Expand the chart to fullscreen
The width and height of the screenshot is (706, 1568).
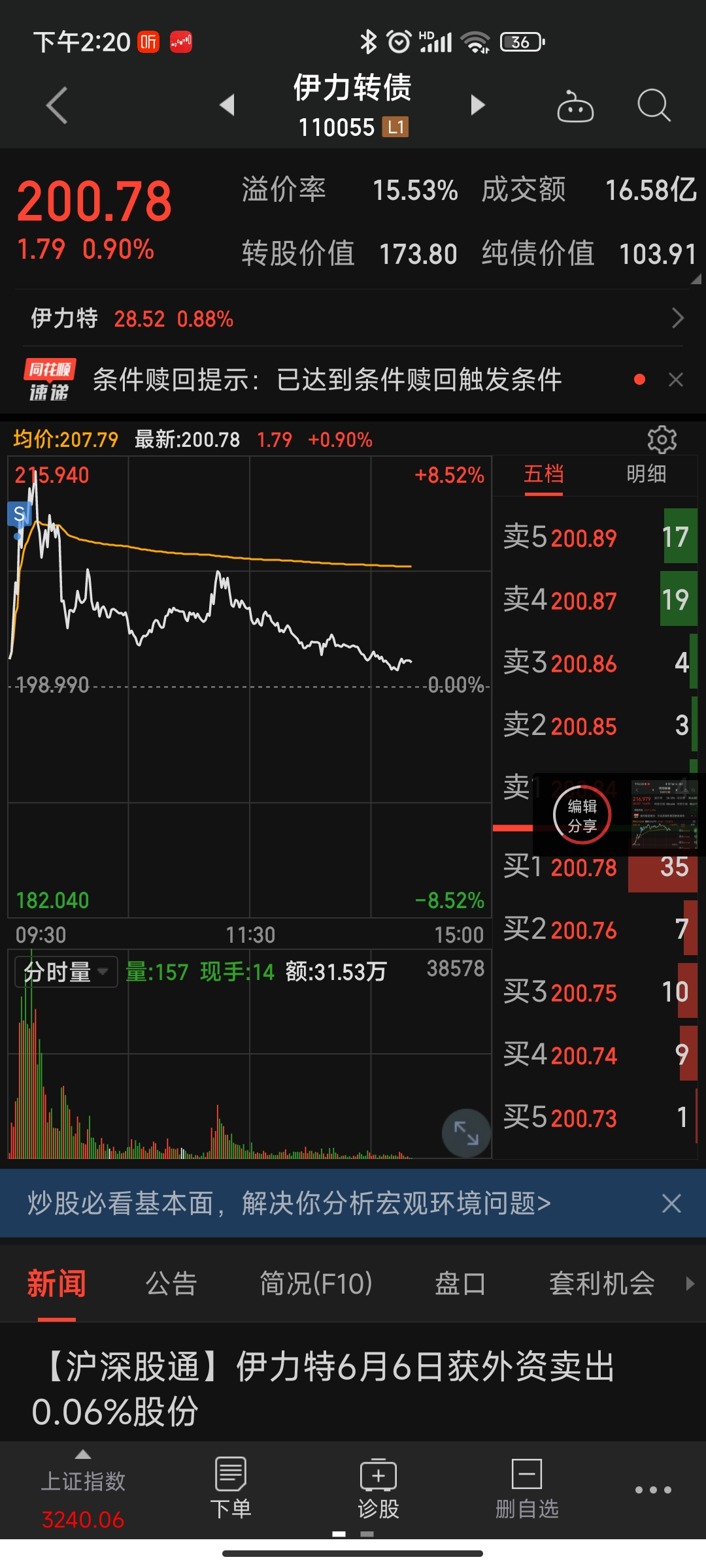coord(466,1133)
